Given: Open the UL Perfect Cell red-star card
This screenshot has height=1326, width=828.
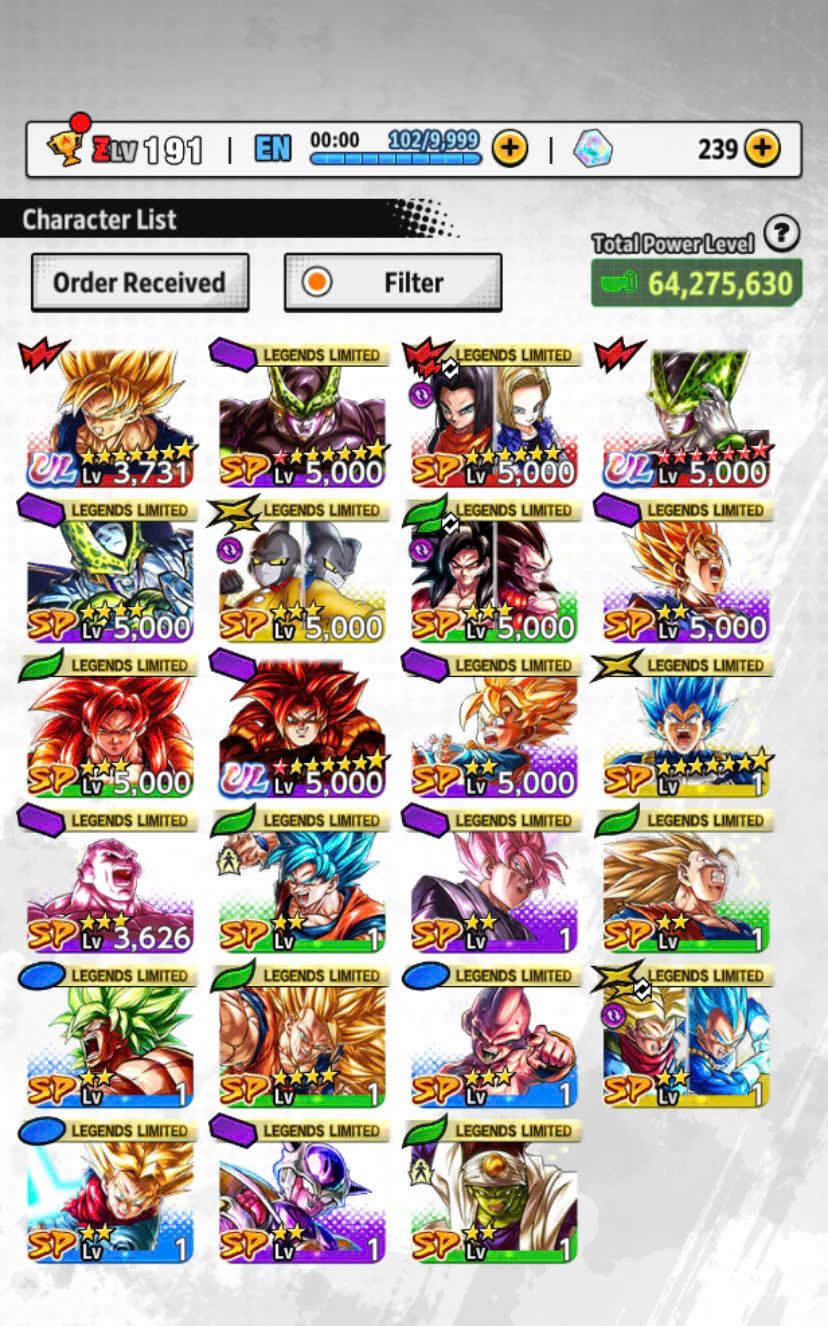Looking at the screenshot, I should (686, 415).
